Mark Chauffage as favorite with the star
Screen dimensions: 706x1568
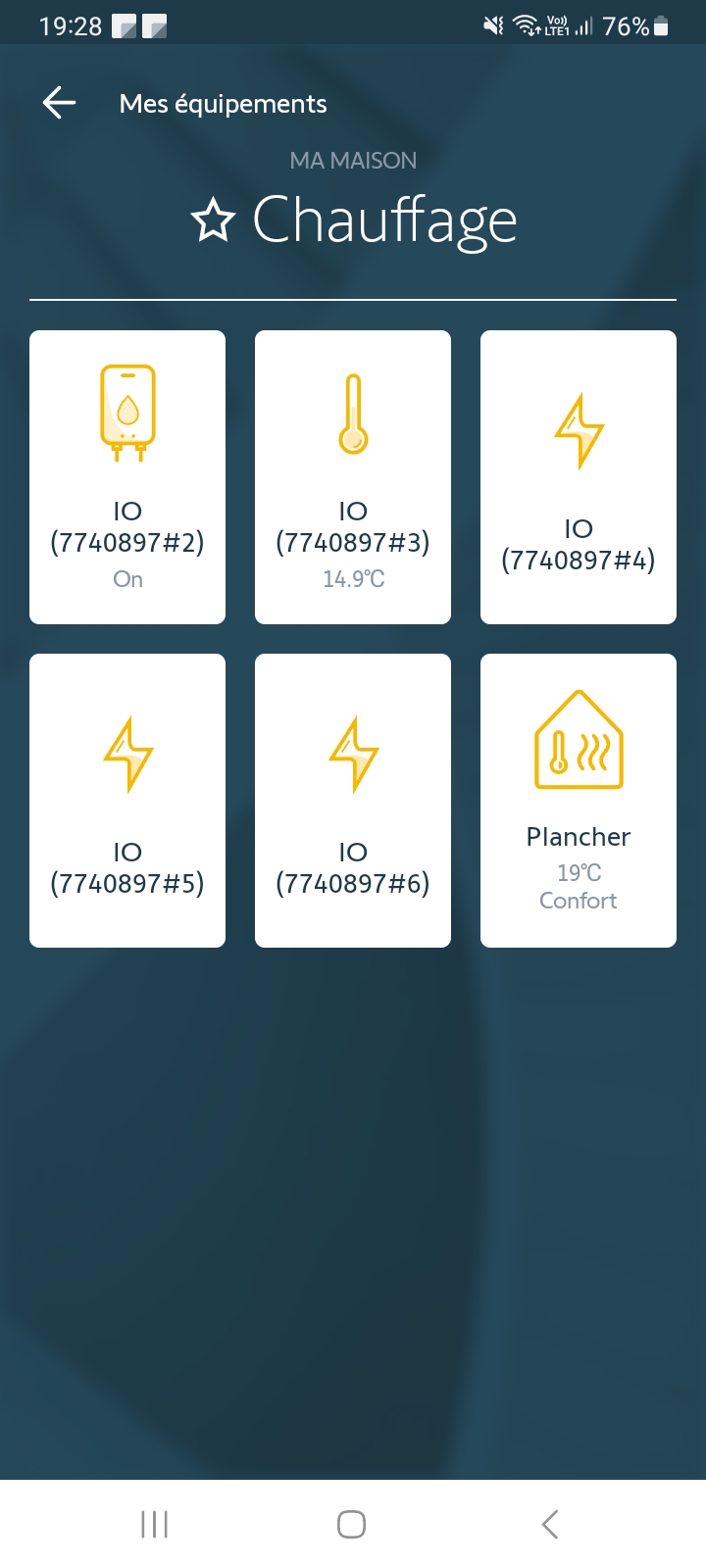214,220
